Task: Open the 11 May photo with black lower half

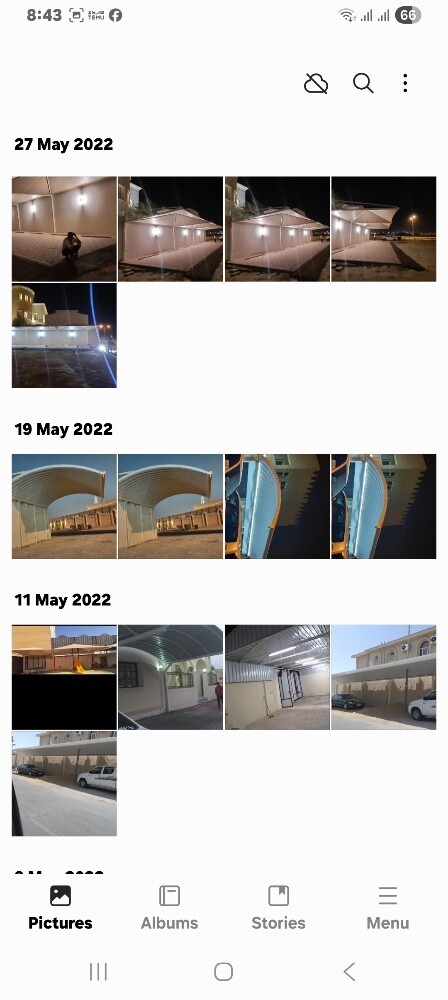Action: tap(64, 677)
